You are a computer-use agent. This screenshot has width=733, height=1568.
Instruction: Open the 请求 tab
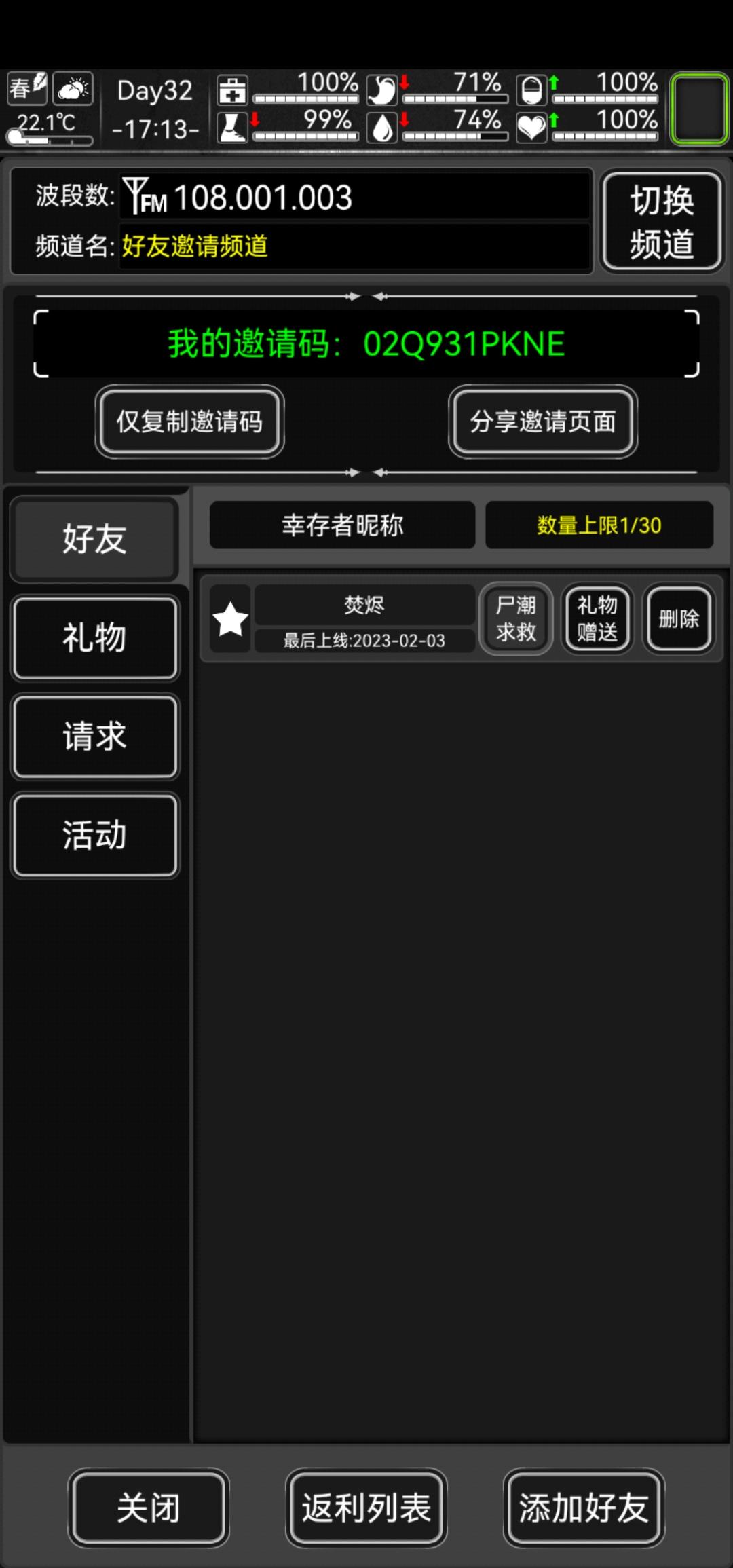coord(94,736)
